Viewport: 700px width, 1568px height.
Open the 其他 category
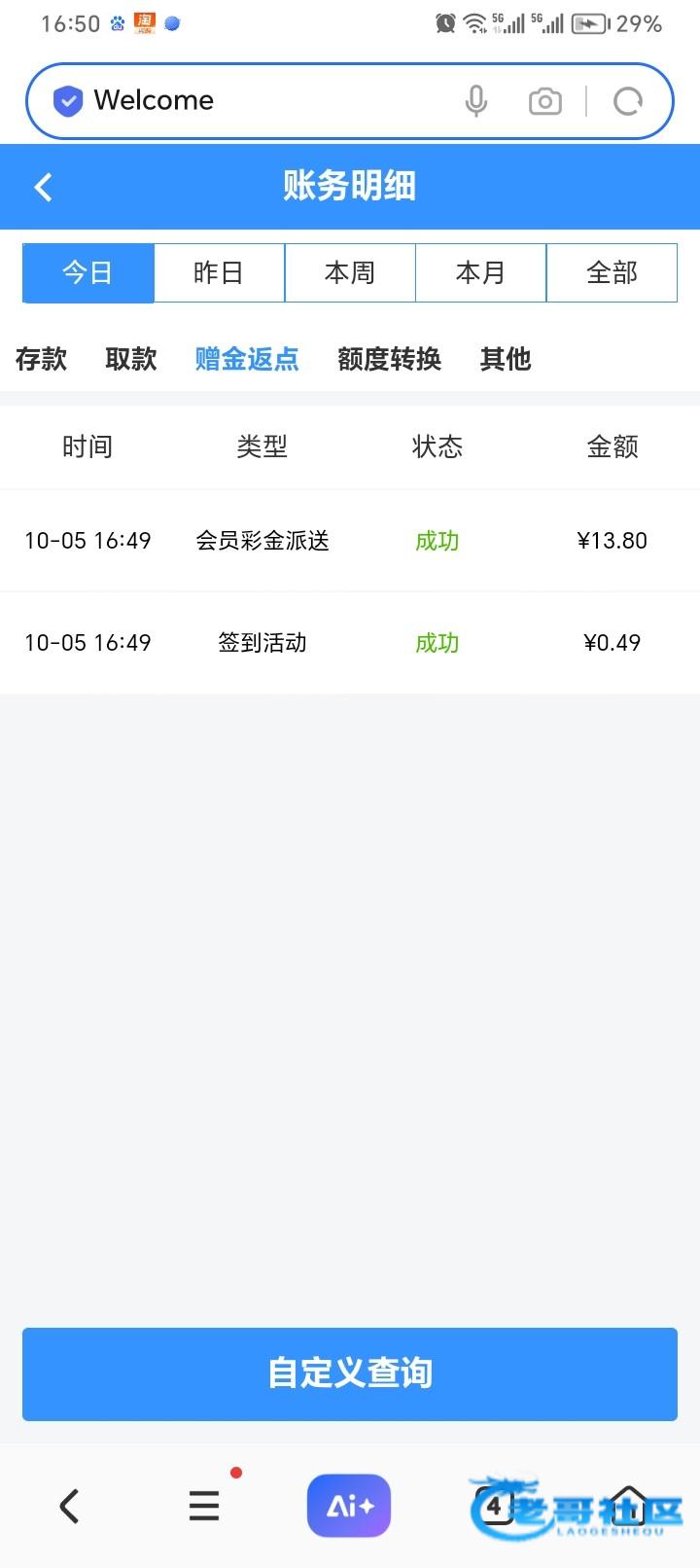pyautogui.click(x=506, y=359)
